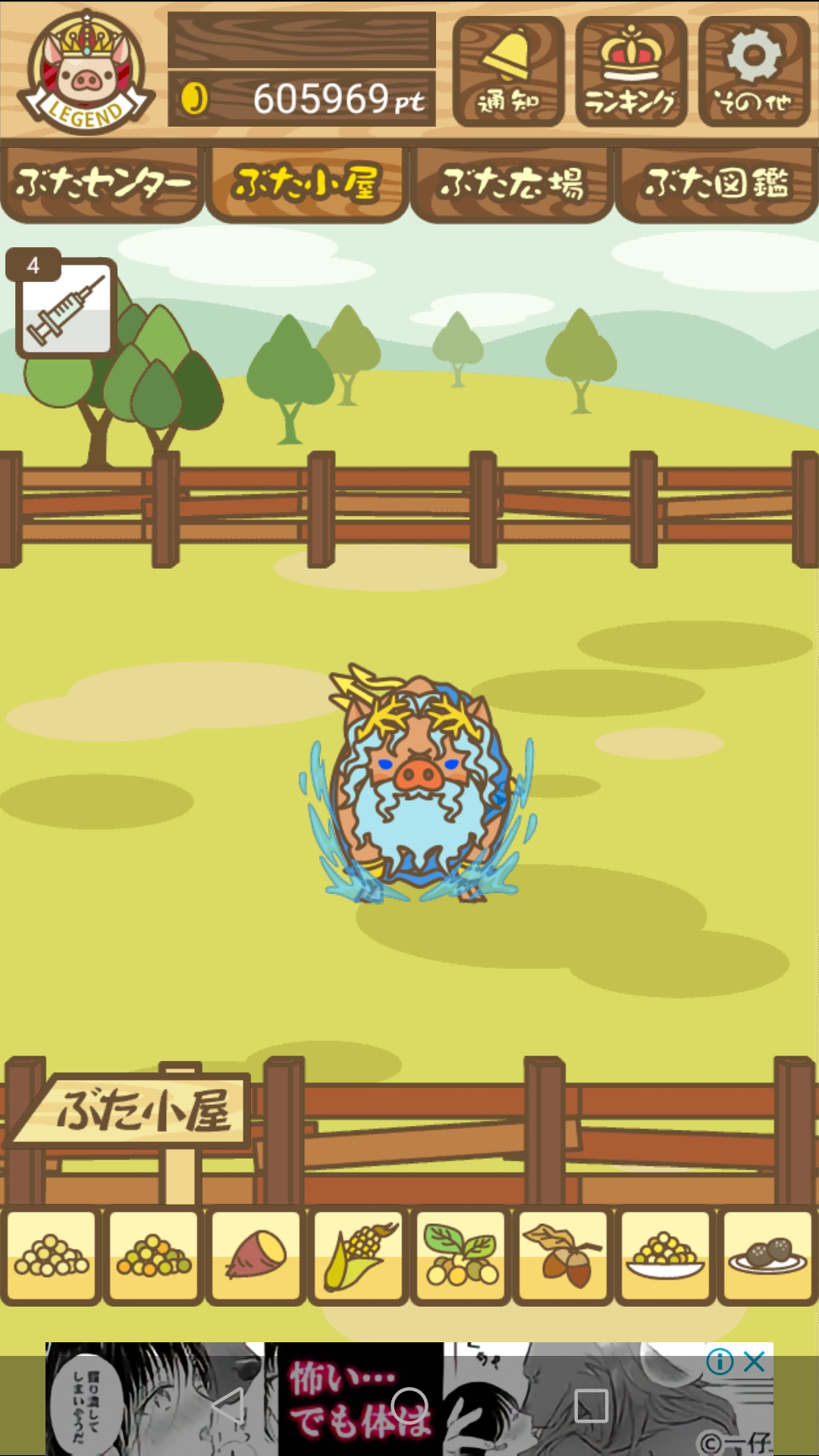Close the bottom ad banner
The image size is (819, 1456).
coord(755,1361)
